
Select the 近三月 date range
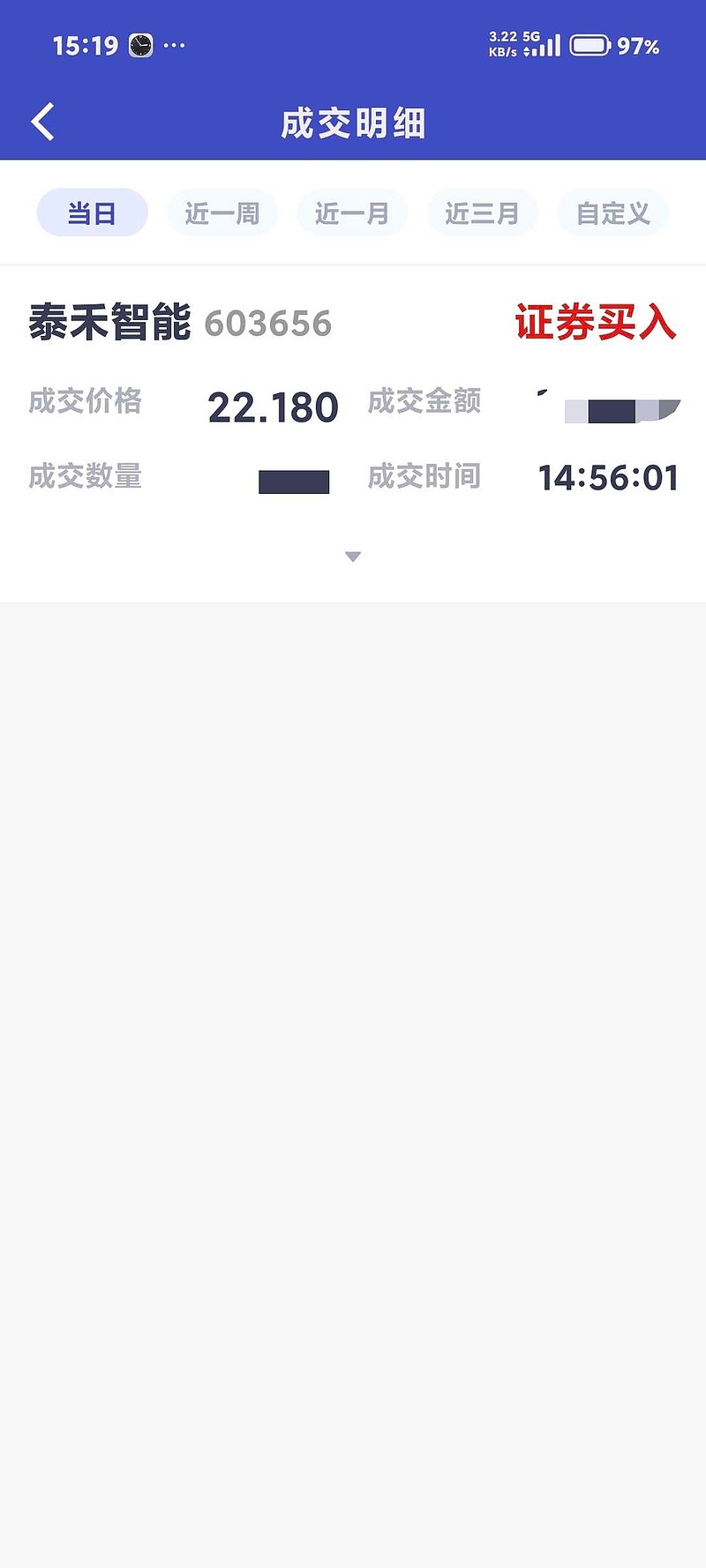coord(482,212)
